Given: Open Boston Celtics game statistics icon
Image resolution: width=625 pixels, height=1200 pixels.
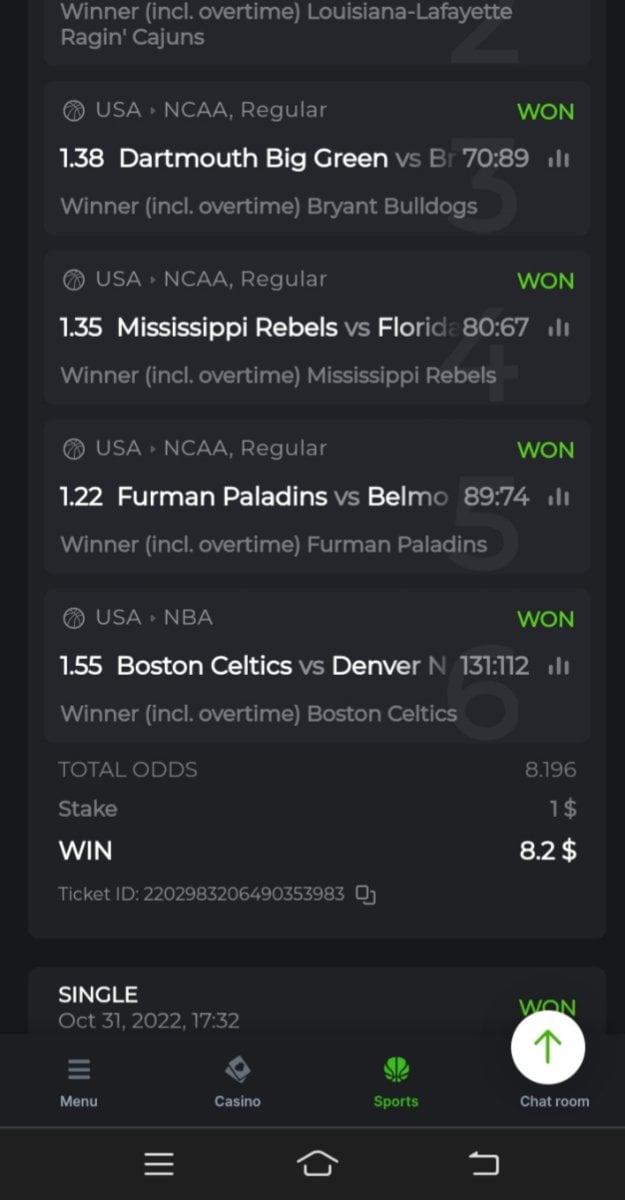Looking at the screenshot, I should [x=559, y=666].
